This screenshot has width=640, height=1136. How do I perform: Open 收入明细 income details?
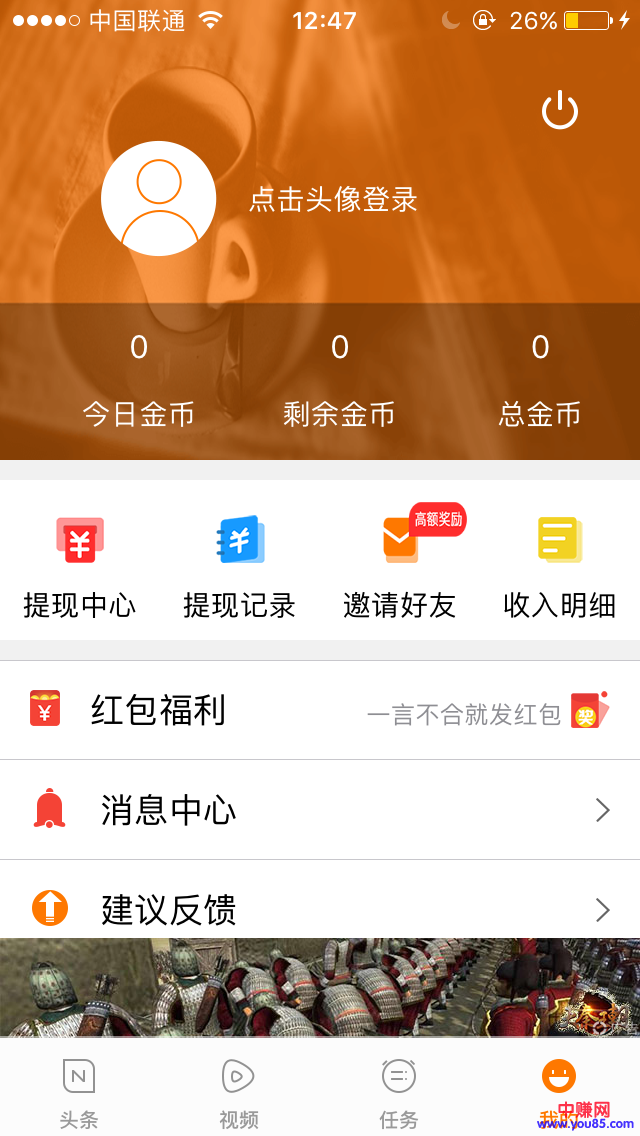pos(560,565)
